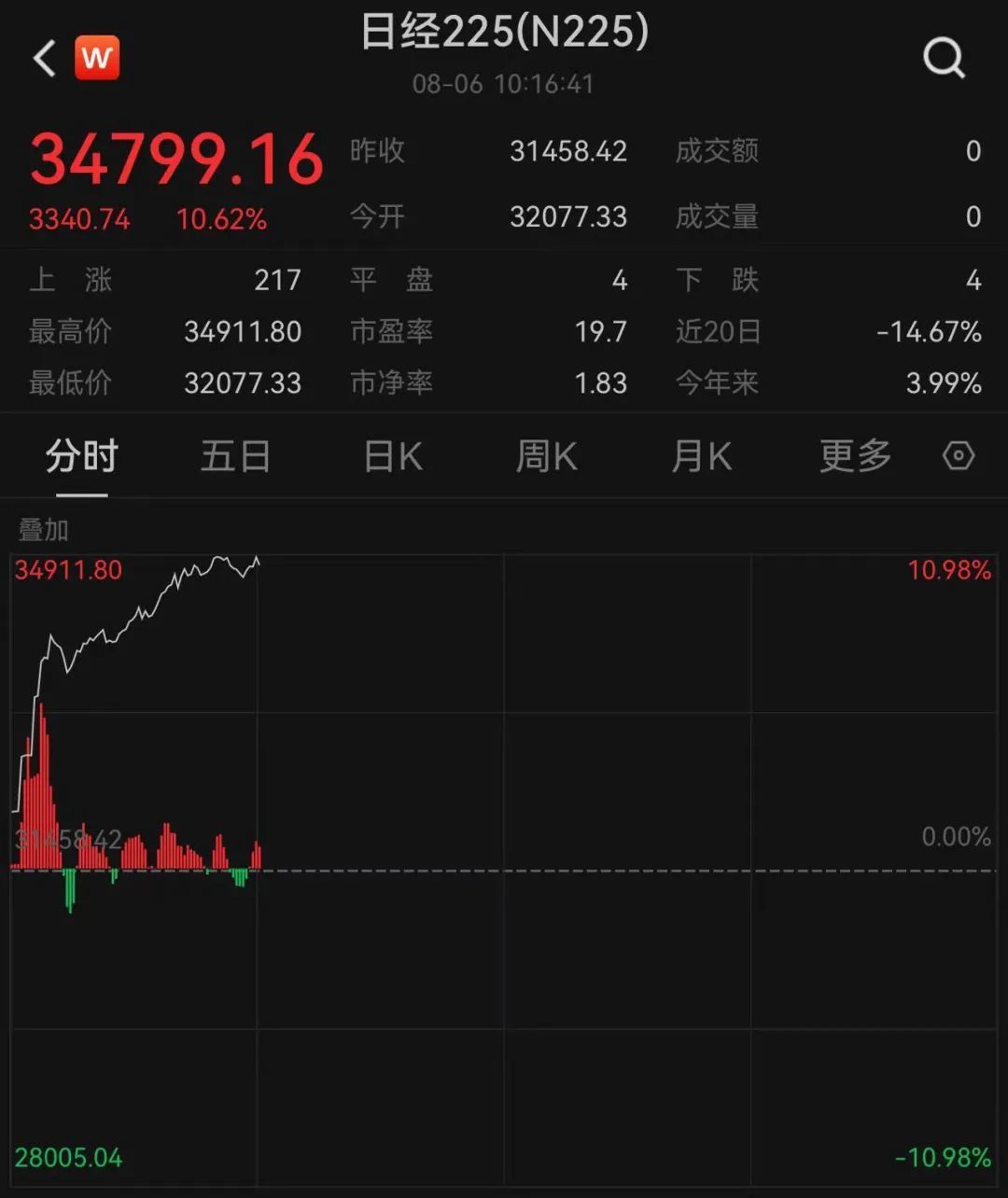Tap 叠加 to overlay another index
Viewport: 1008px width, 1198px height.
(x=44, y=530)
